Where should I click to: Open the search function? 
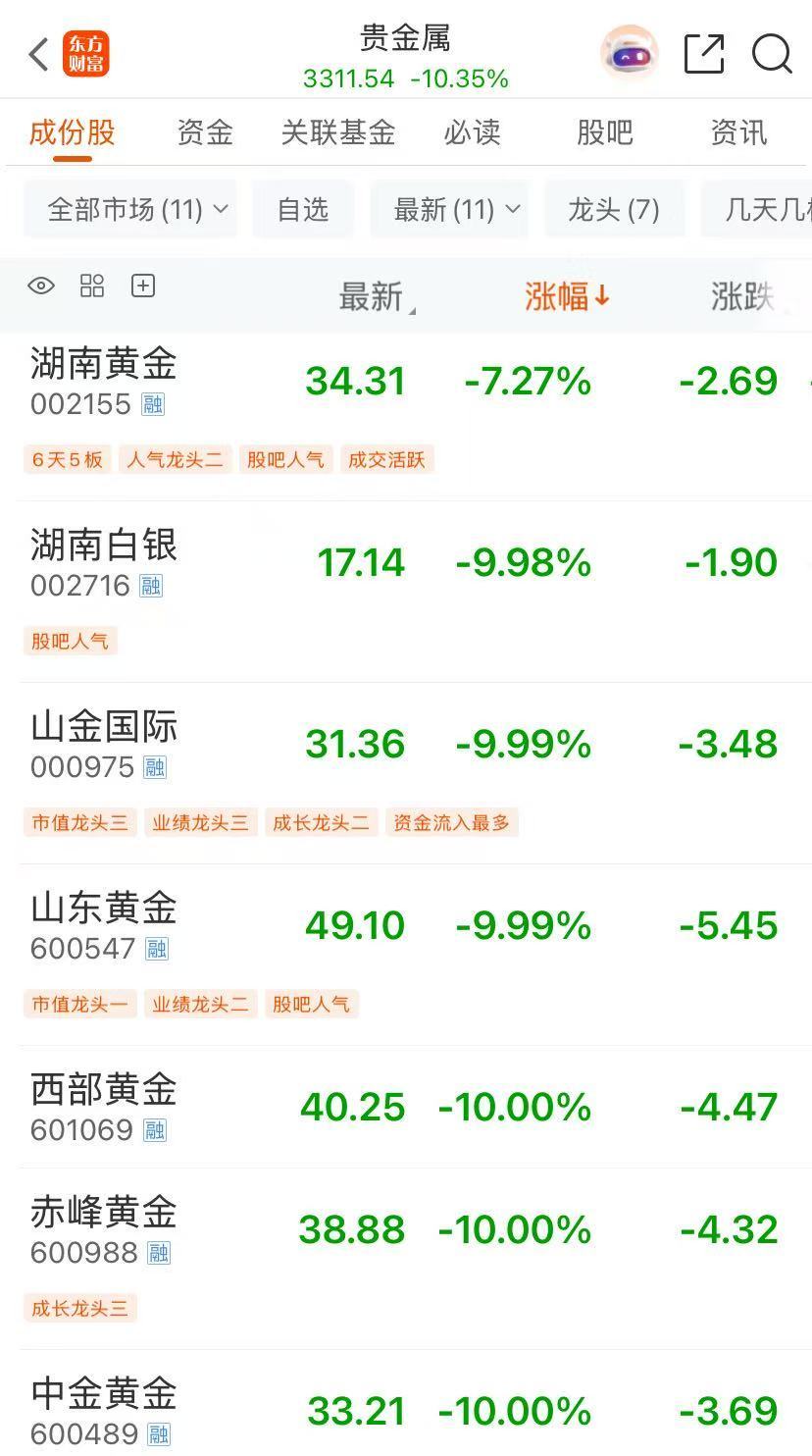[773, 54]
